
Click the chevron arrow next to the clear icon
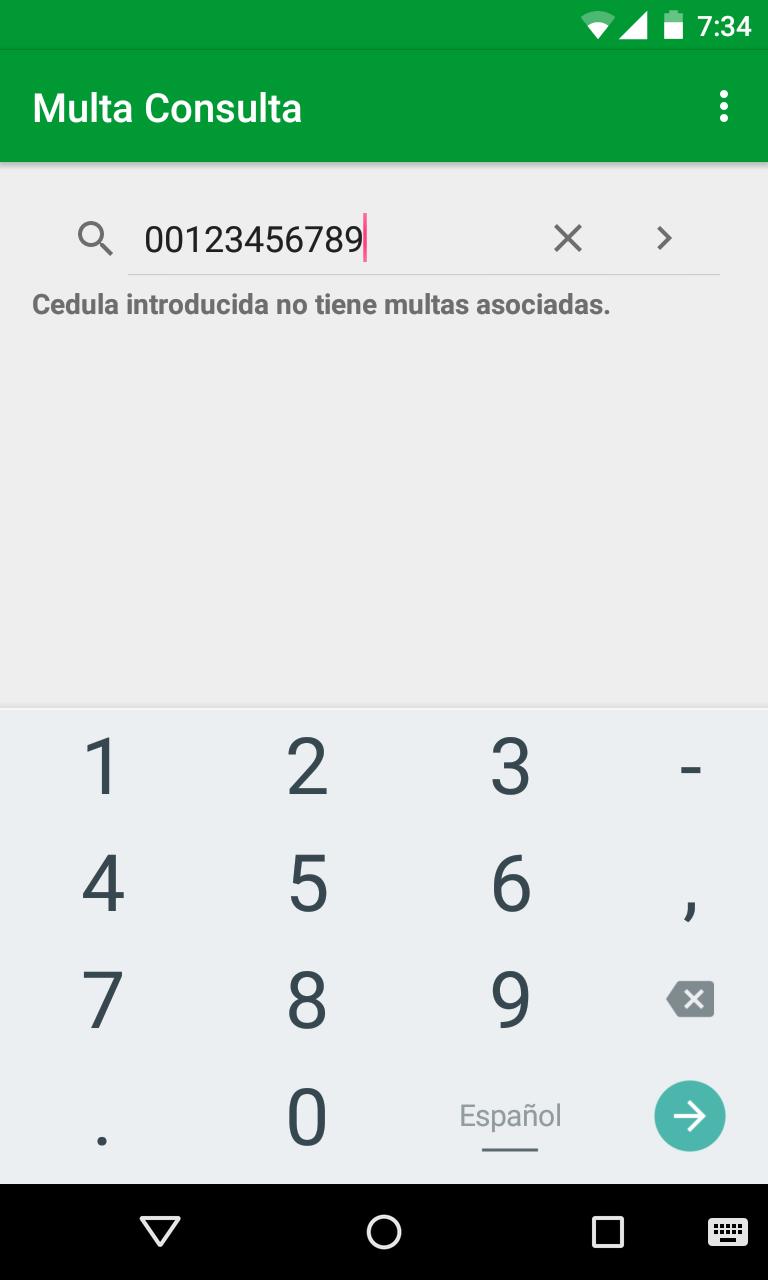tap(663, 238)
